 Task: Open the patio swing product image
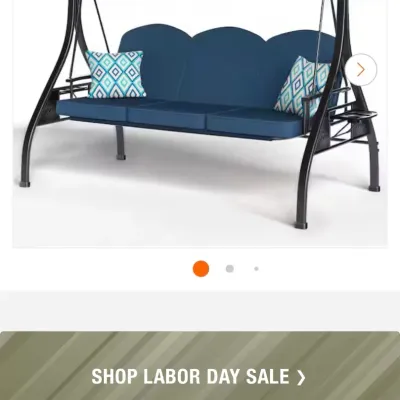coord(200,123)
